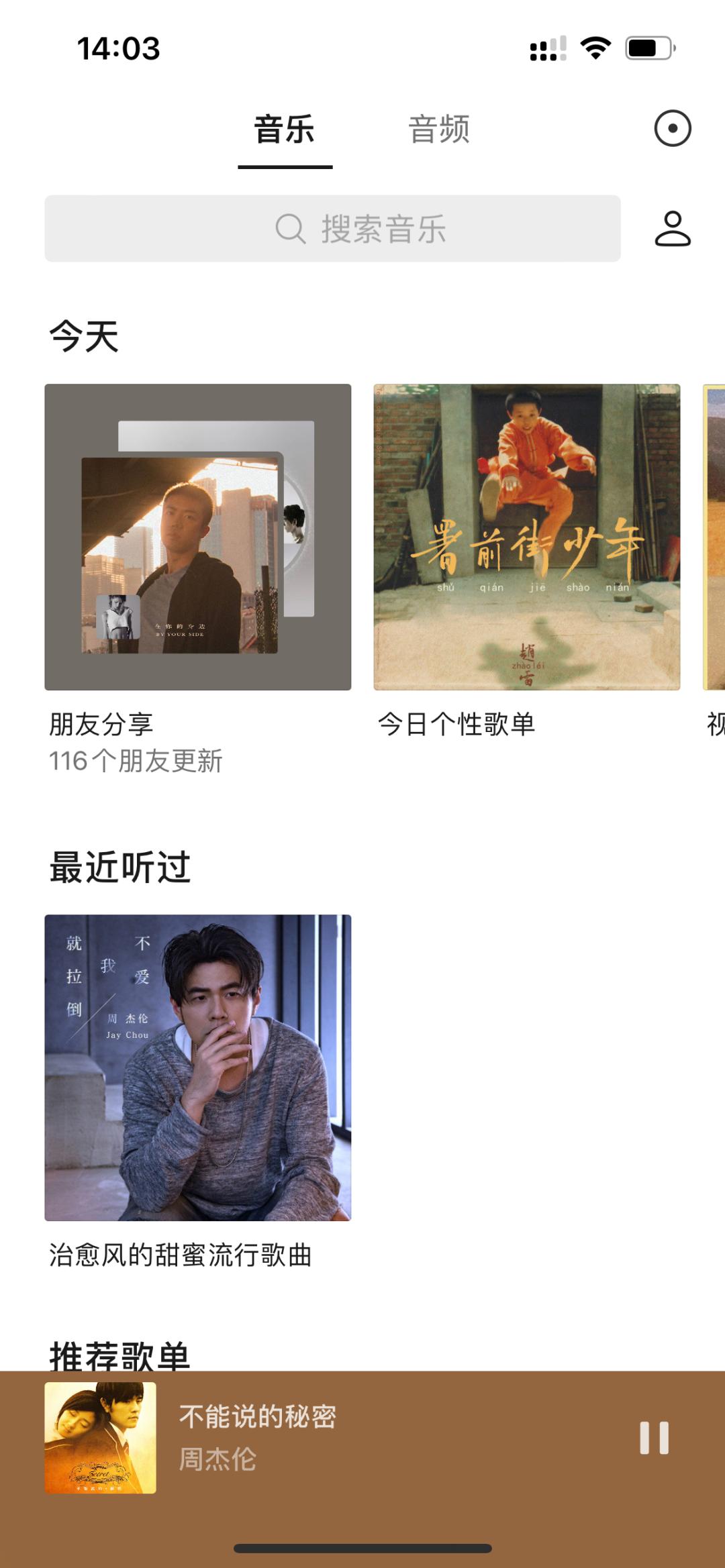
Task: Open the user profile icon
Action: tap(673, 229)
